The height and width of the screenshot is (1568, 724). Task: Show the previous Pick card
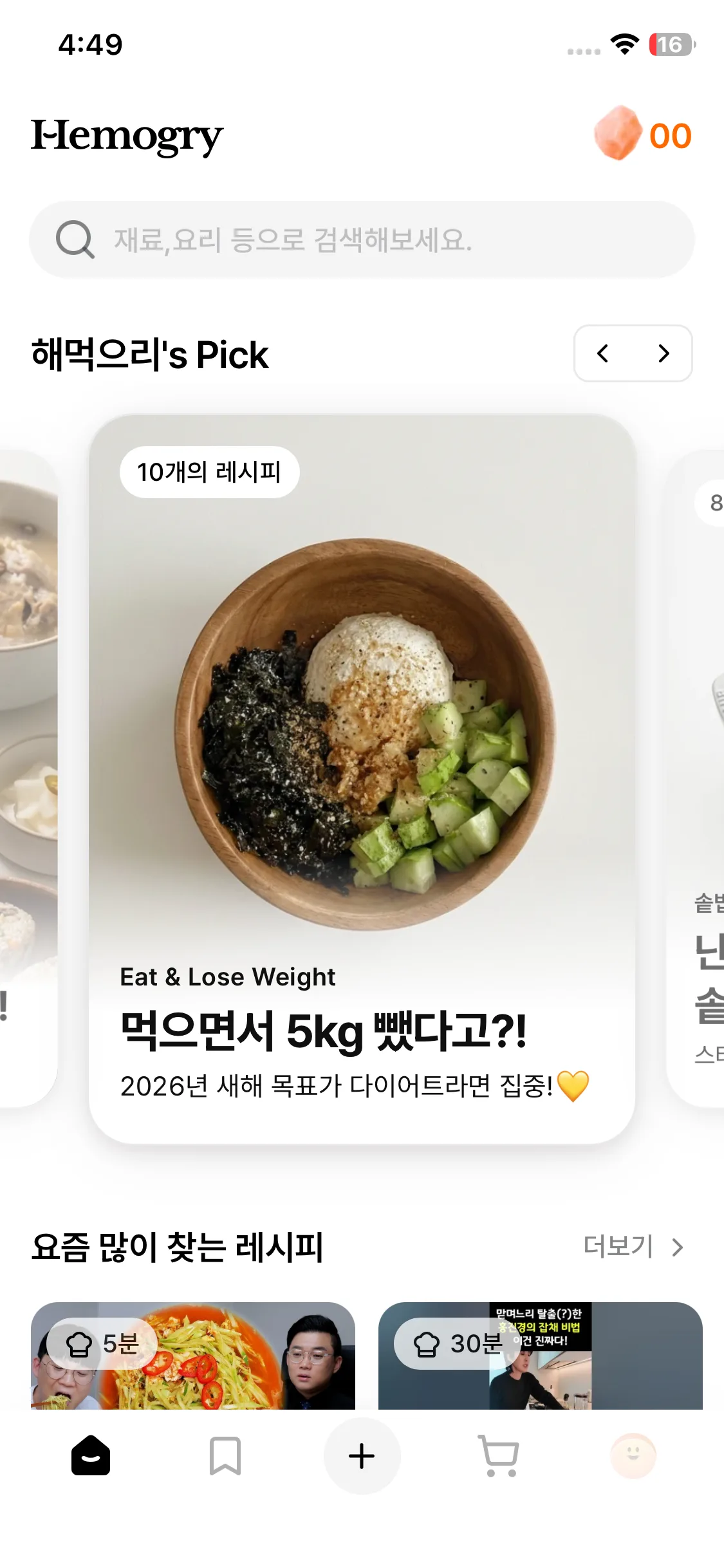603,353
